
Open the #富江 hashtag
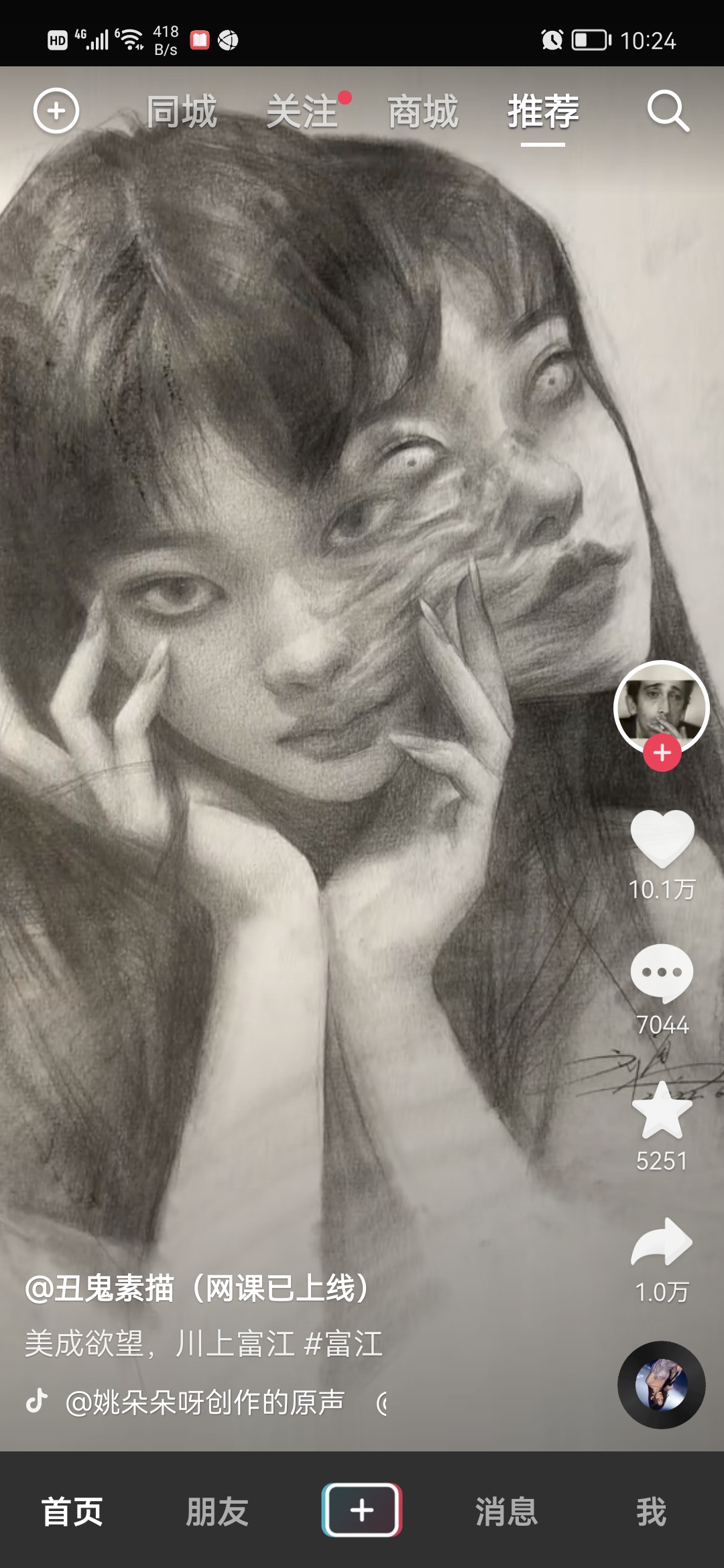pos(343,1344)
